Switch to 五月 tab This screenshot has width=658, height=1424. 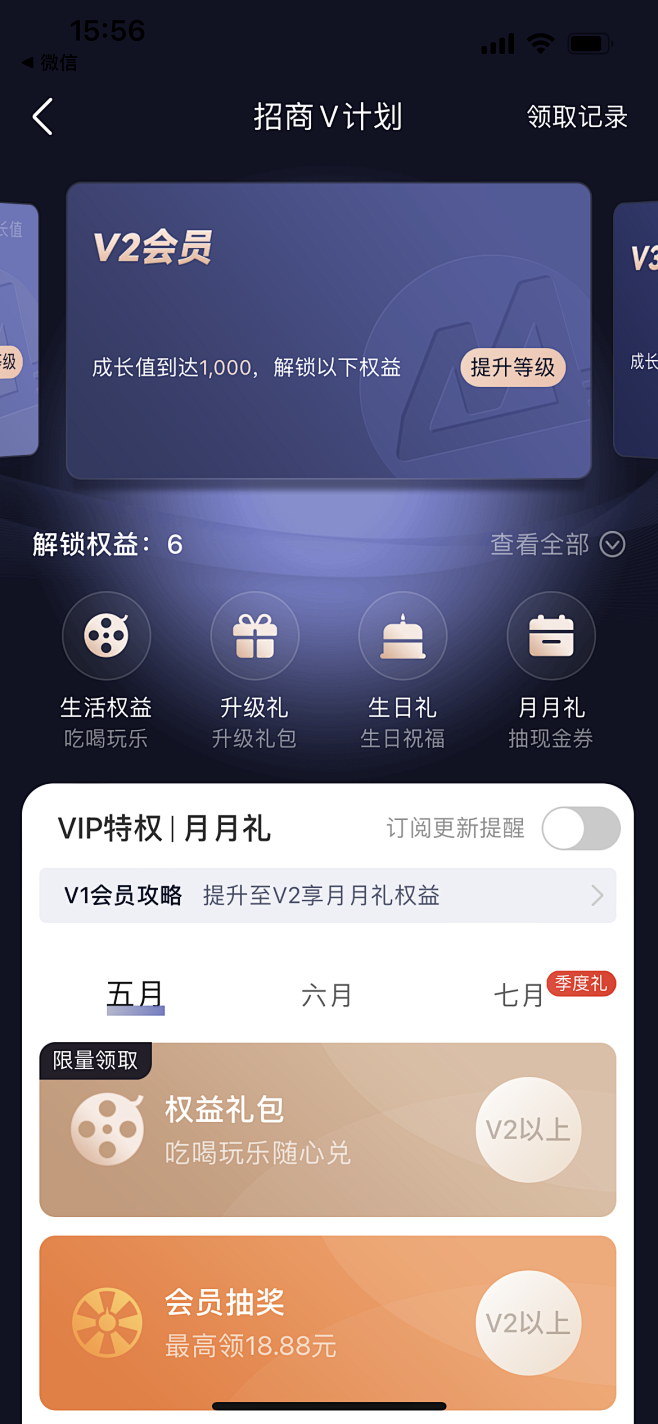[x=135, y=995]
